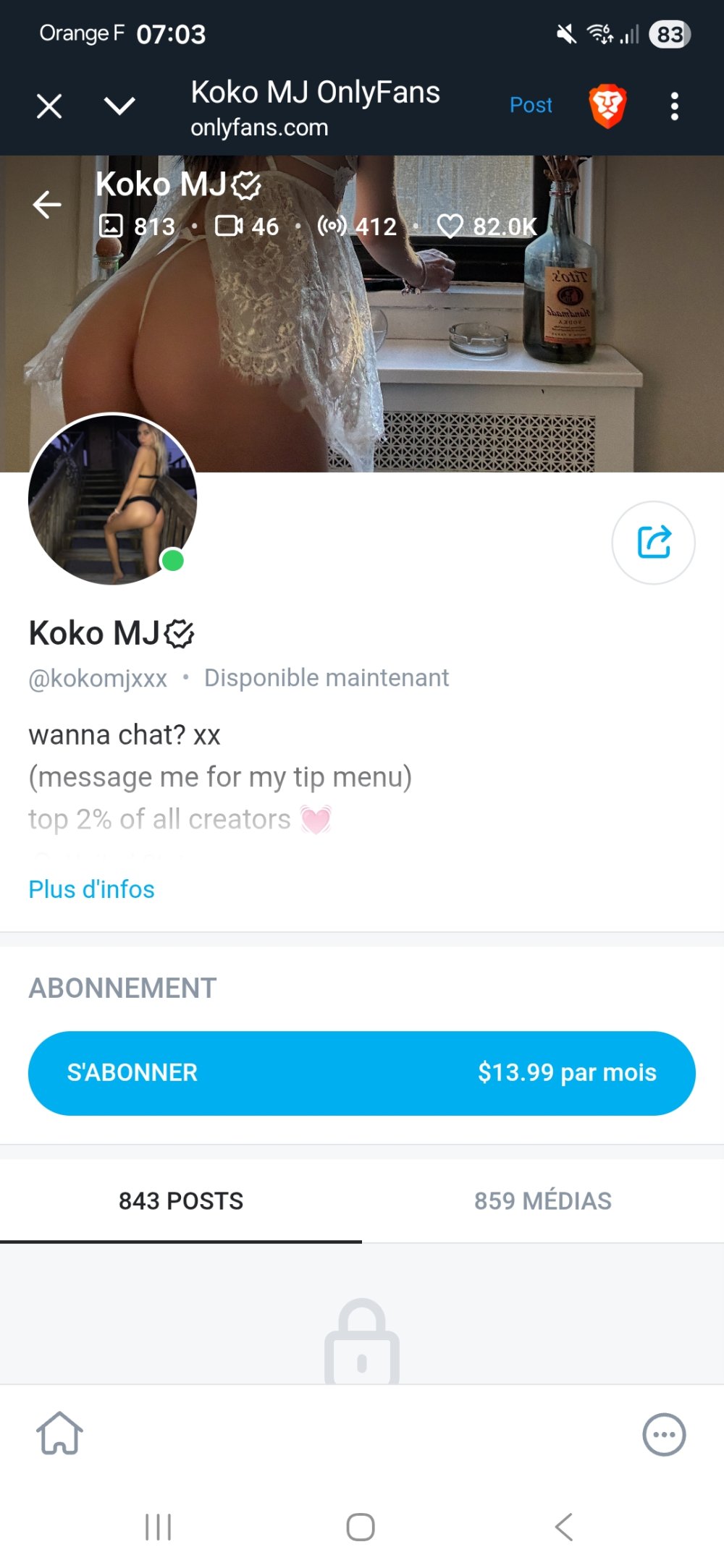Image resolution: width=724 pixels, height=1568 pixels.
Task: Expand the bio with Plus d'infos
Action: 92,889
